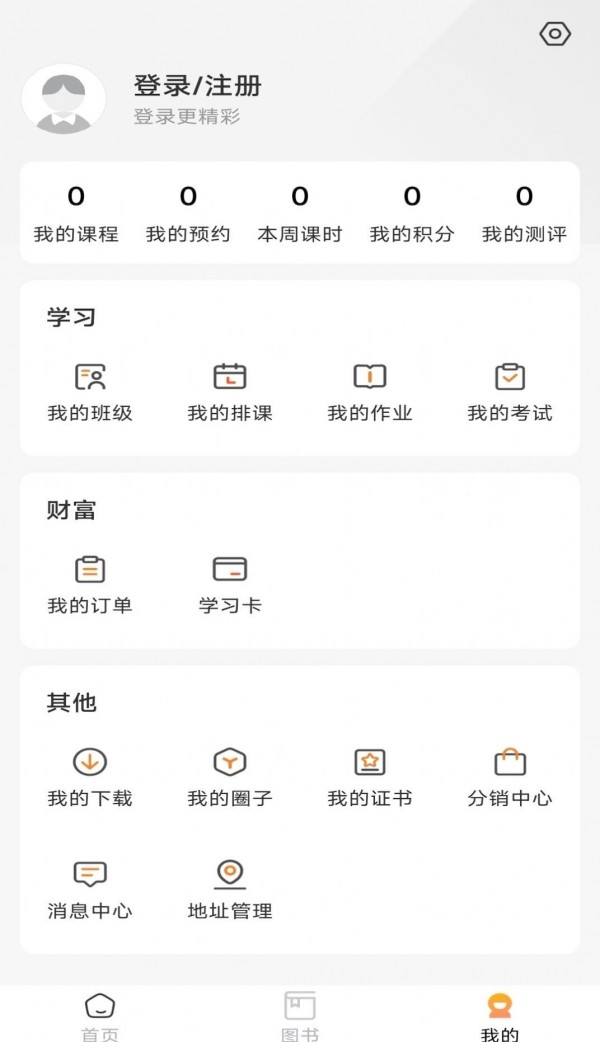Switch to the 图书 tab
Image resolution: width=600 pixels, height=1042 pixels.
coord(300,1016)
